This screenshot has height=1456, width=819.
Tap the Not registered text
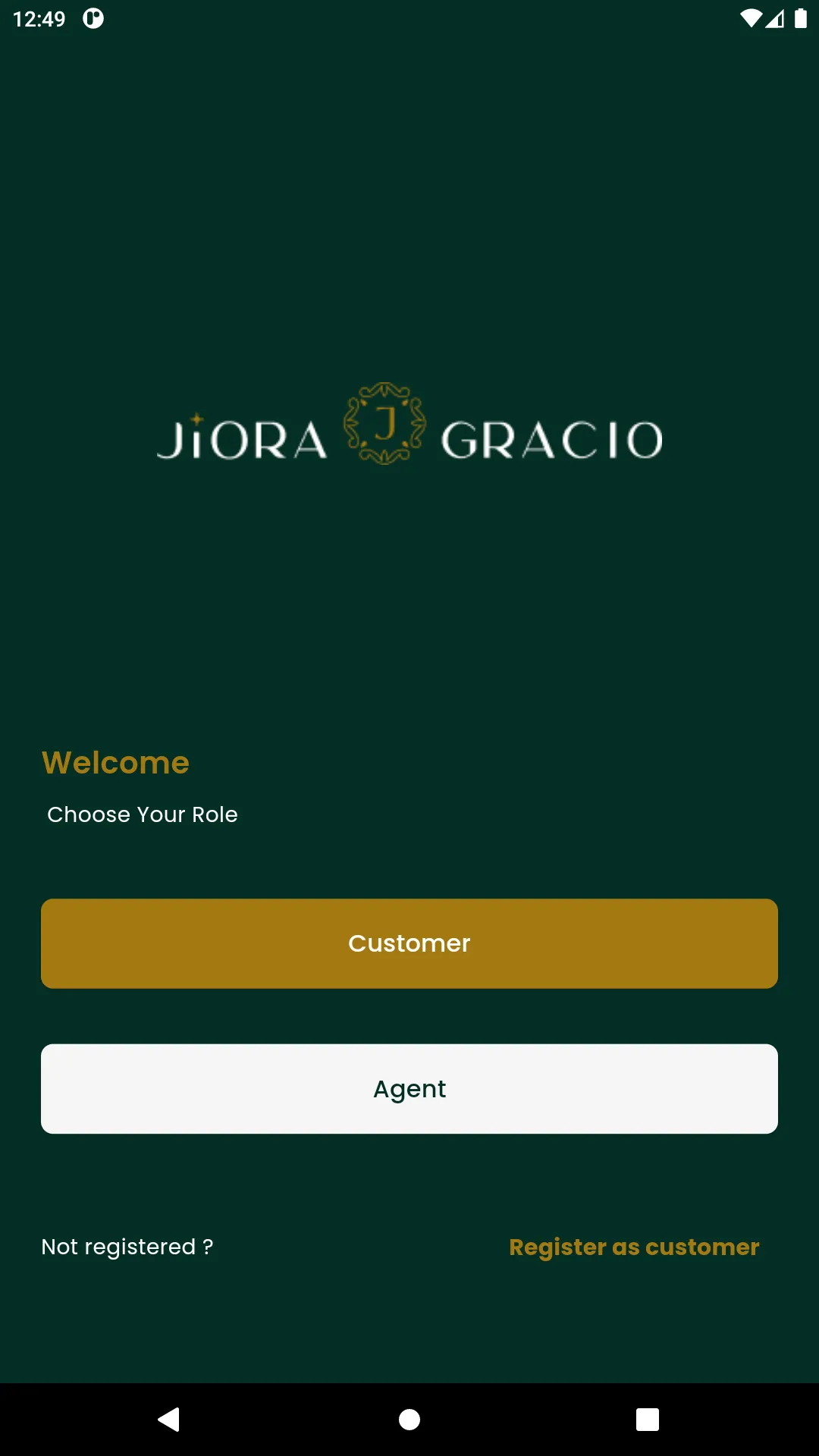[127, 1246]
